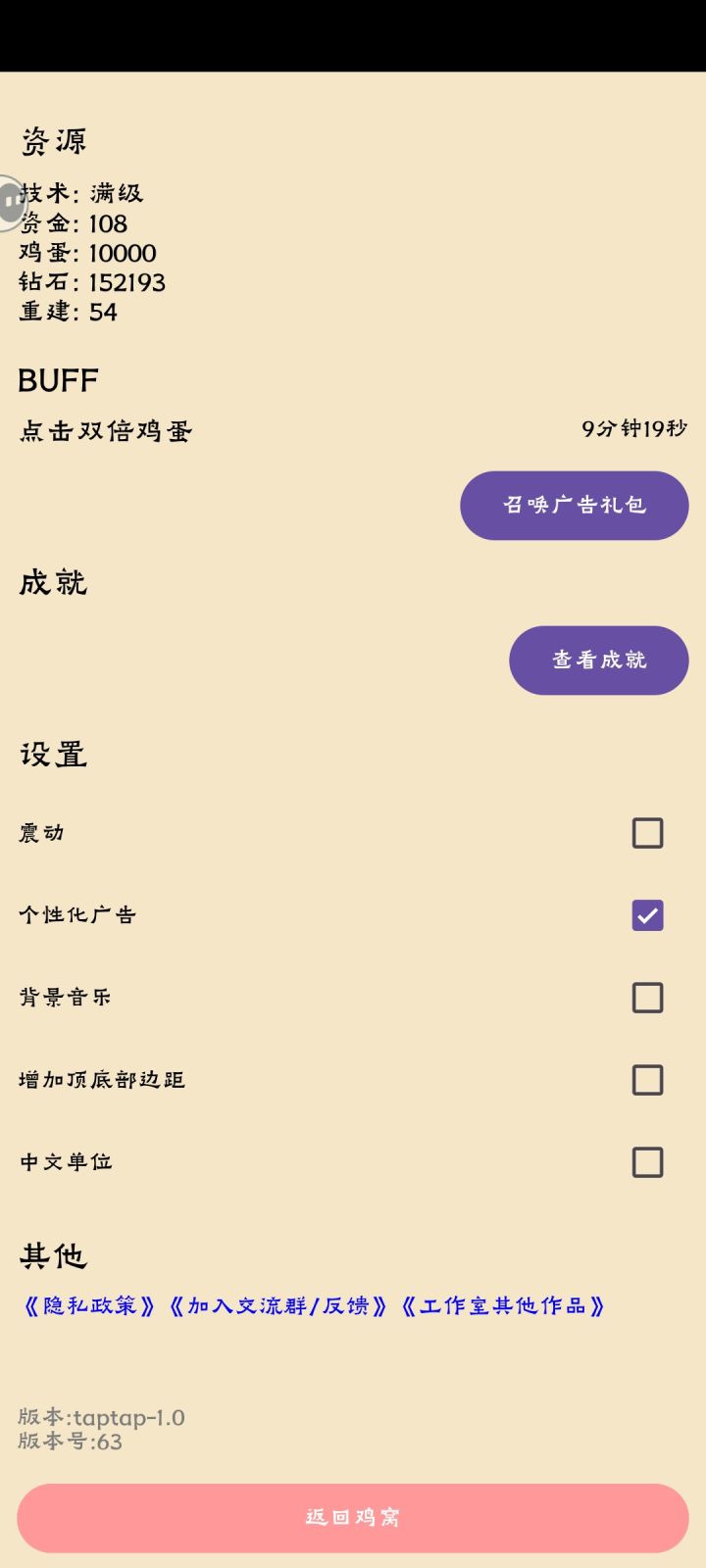This screenshot has width=706, height=1568.
Task: Tap the 设置 settings heading
Action: tap(52, 755)
